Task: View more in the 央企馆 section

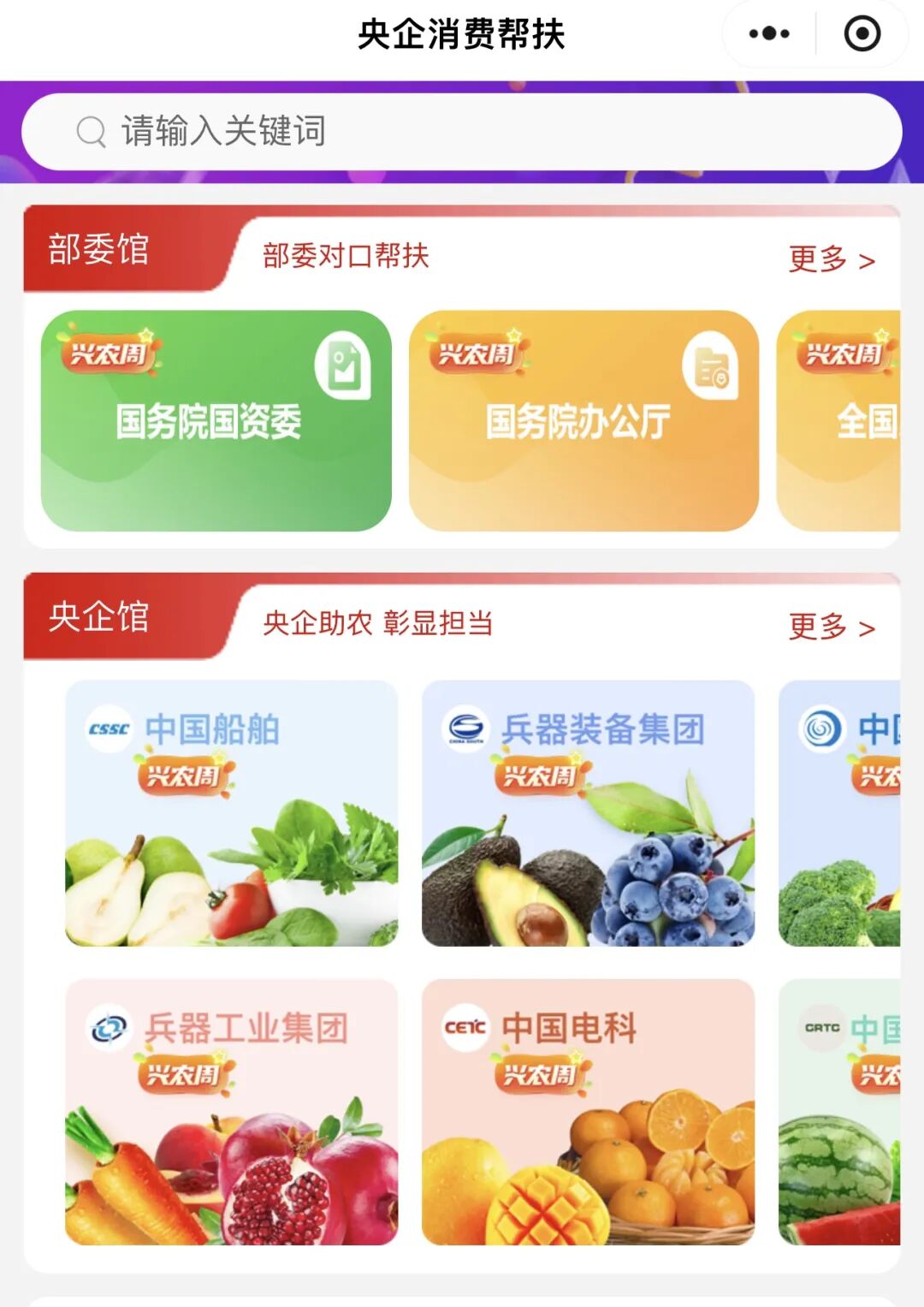Action: (x=831, y=627)
